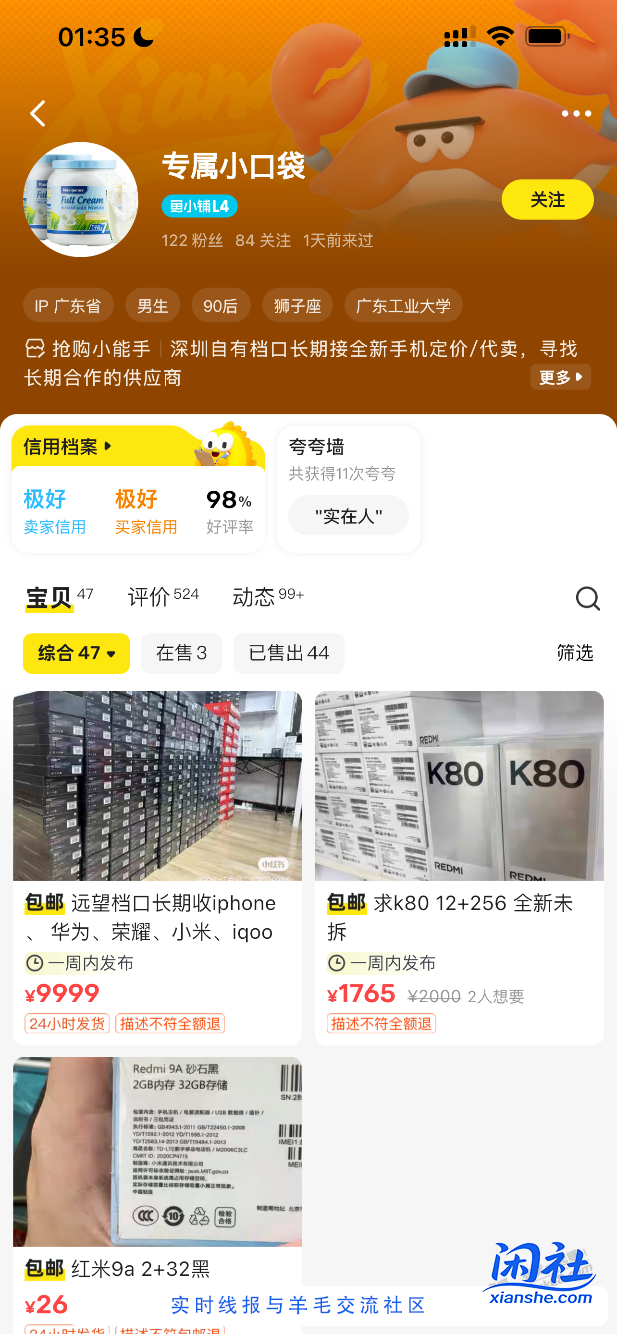Image resolution: width=617 pixels, height=1334 pixels.
Task: Open the seller's profile avatar
Action: click(x=80, y=200)
